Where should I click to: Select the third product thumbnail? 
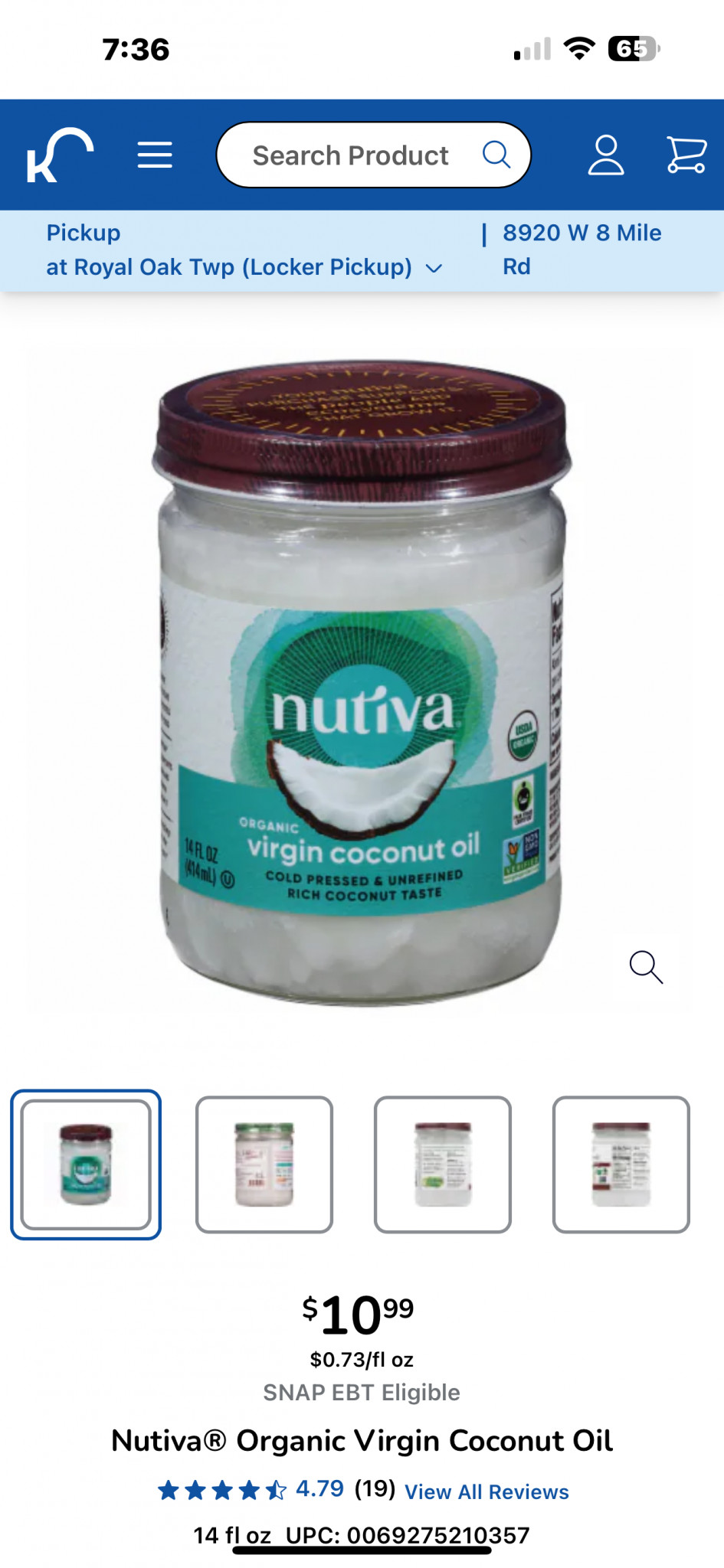[x=443, y=1165]
